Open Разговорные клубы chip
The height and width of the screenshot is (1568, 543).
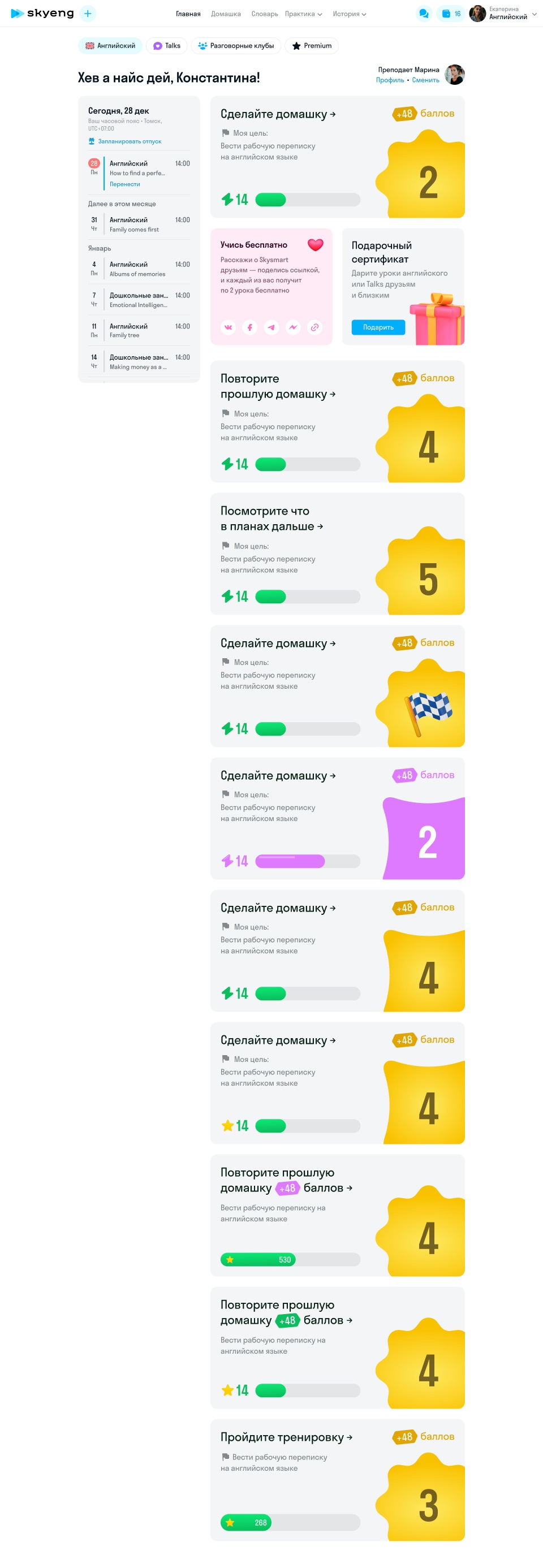(x=236, y=46)
